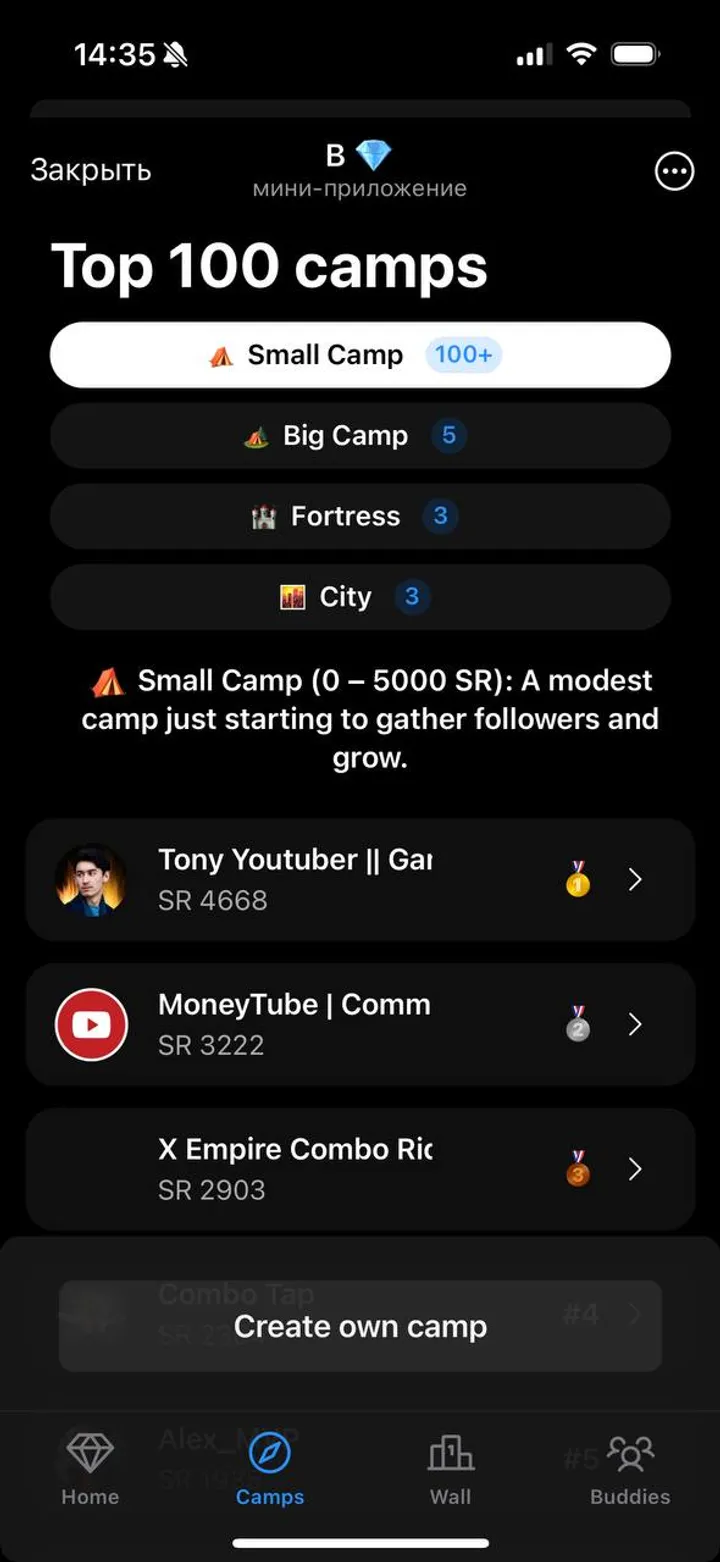Tap Create own camp button
The height and width of the screenshot is (1562, 720).
pos(360,1326)
